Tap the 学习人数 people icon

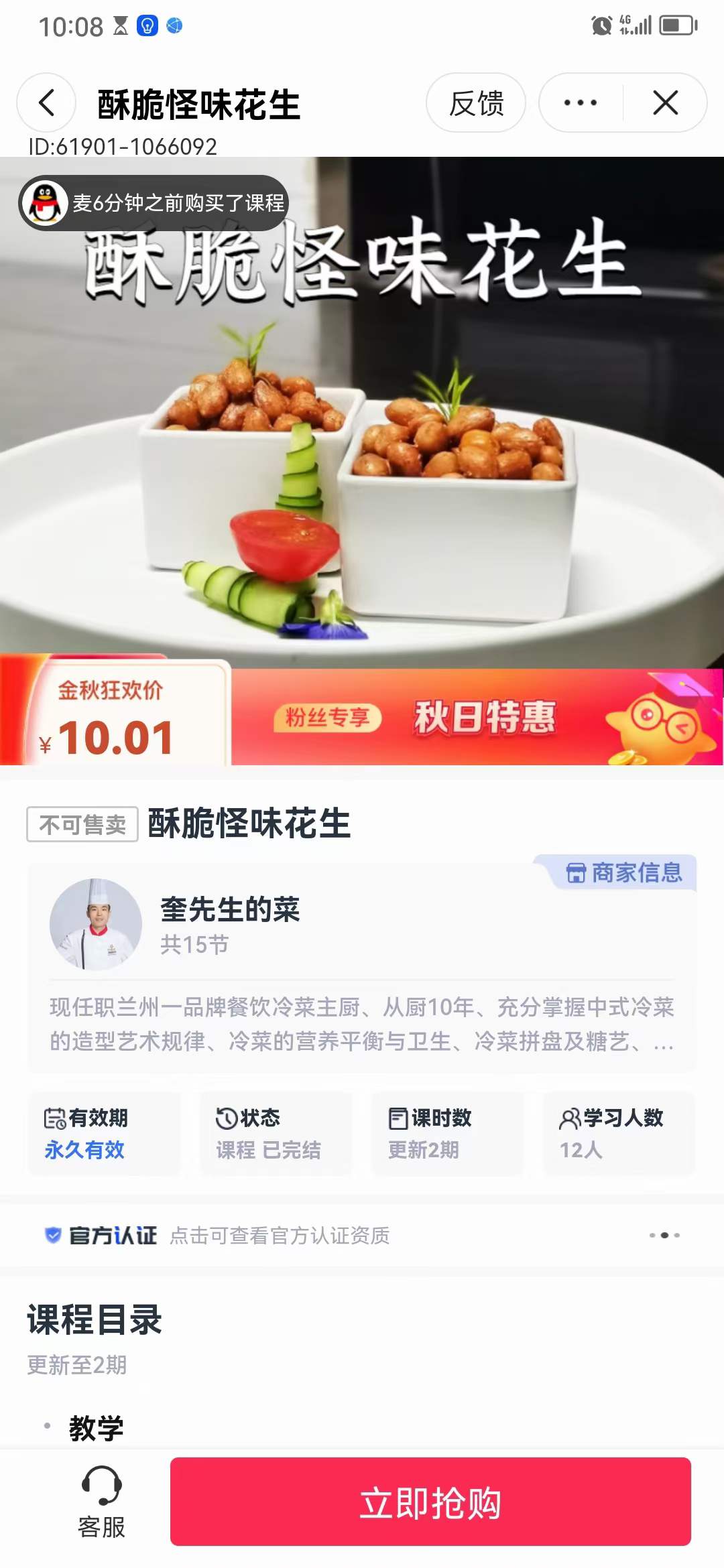point(570,1117)
